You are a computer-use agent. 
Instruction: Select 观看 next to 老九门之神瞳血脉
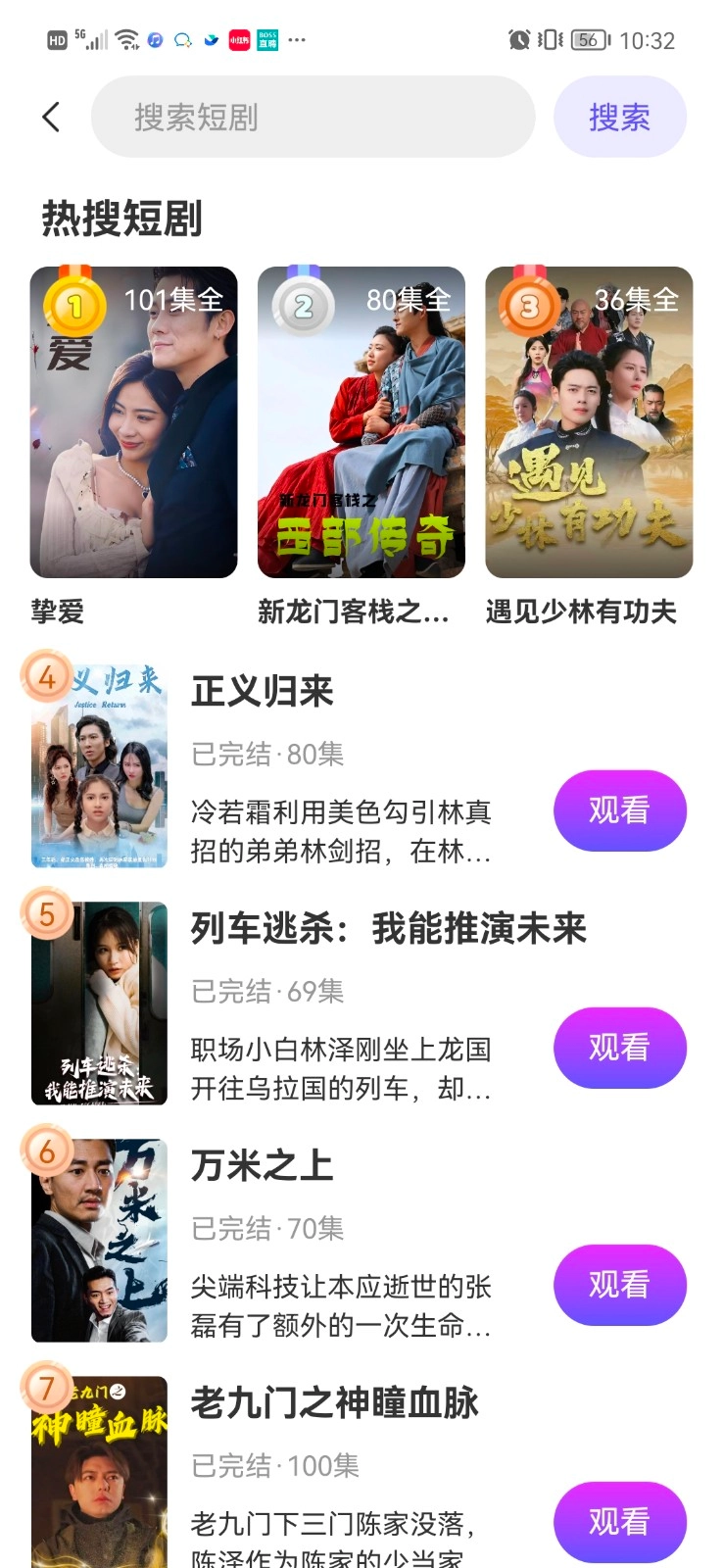coord(619,1522)
